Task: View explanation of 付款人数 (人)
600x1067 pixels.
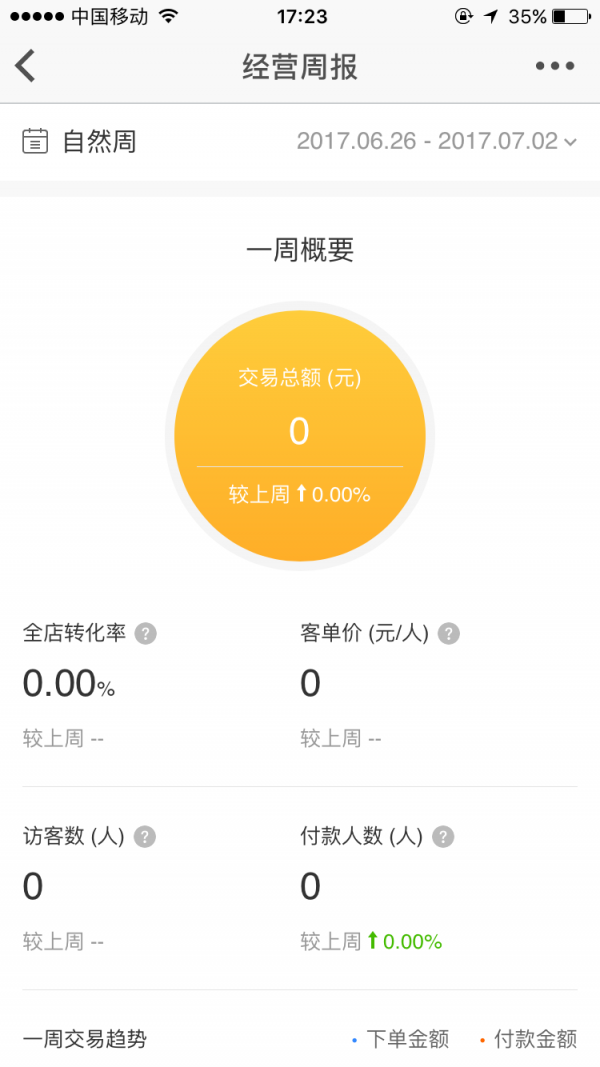Action: 443,837
